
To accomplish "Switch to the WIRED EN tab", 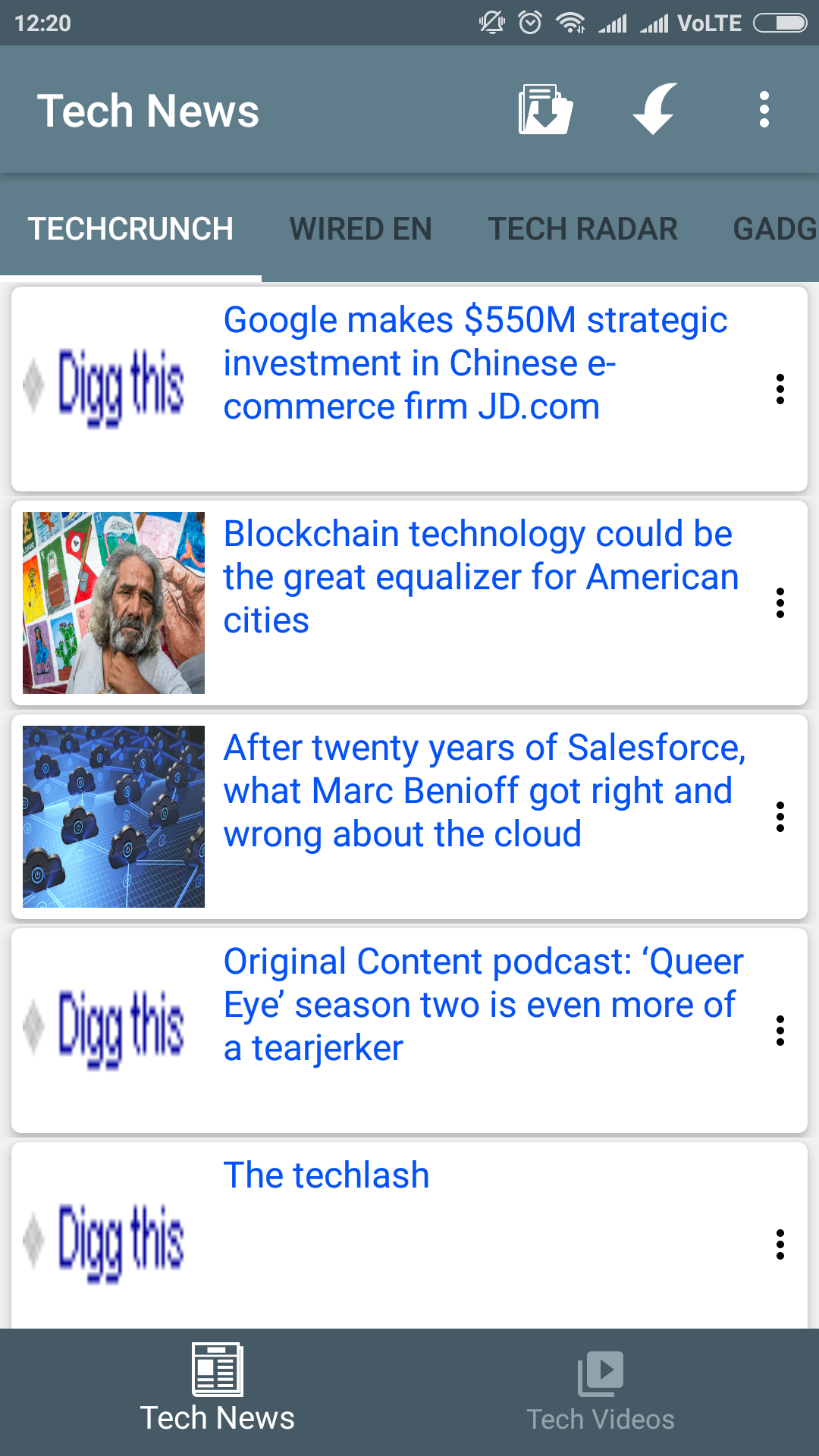I will click(x=360, y=228).
